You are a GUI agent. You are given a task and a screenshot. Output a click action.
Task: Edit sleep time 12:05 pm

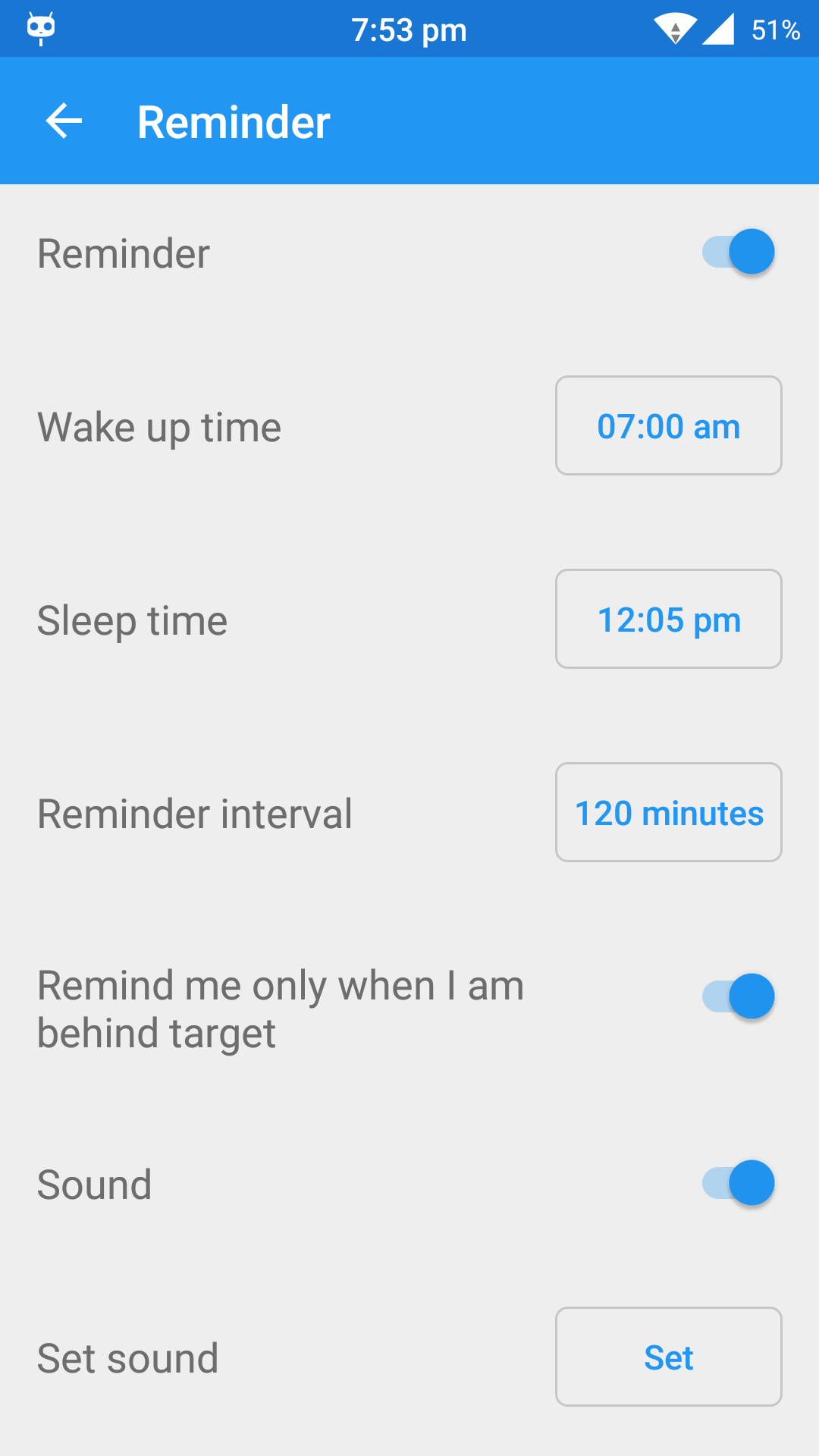coord(668,620)
